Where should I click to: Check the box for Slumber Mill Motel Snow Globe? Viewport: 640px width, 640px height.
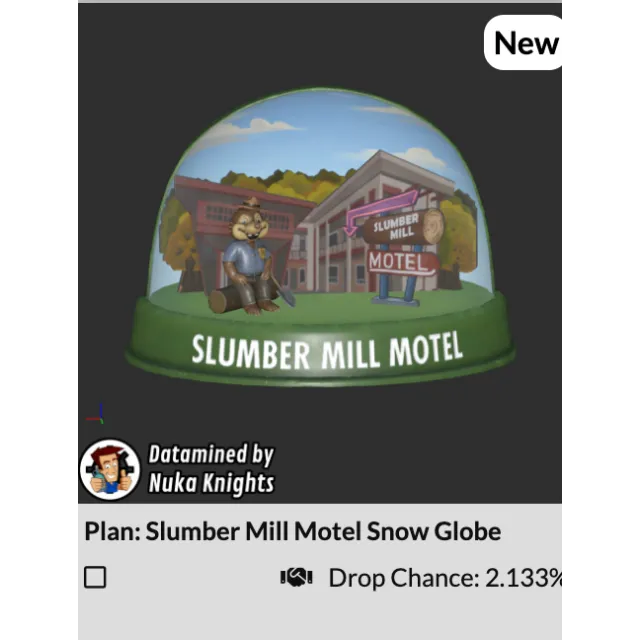(x=95, y=577)
